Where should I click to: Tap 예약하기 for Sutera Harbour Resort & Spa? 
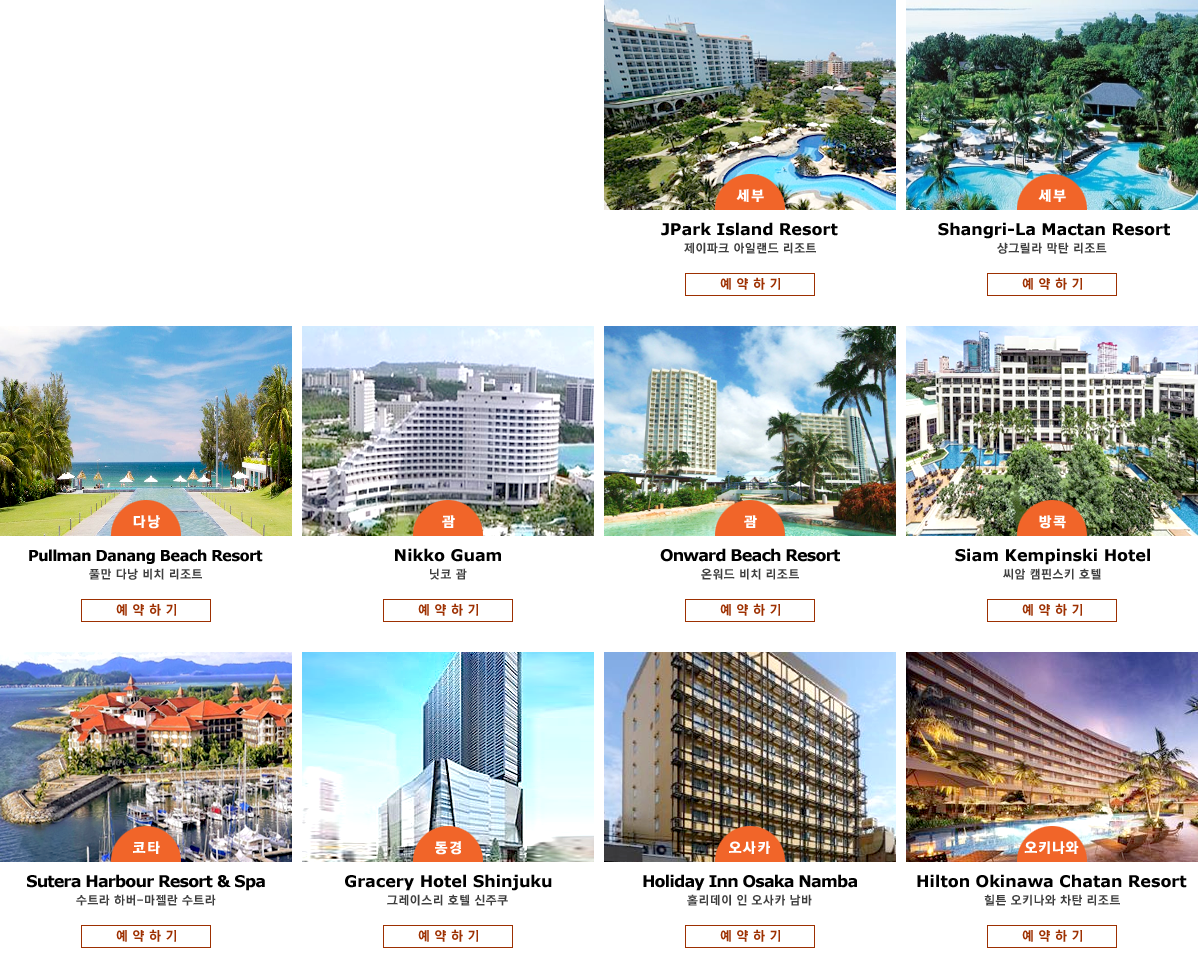145,936
